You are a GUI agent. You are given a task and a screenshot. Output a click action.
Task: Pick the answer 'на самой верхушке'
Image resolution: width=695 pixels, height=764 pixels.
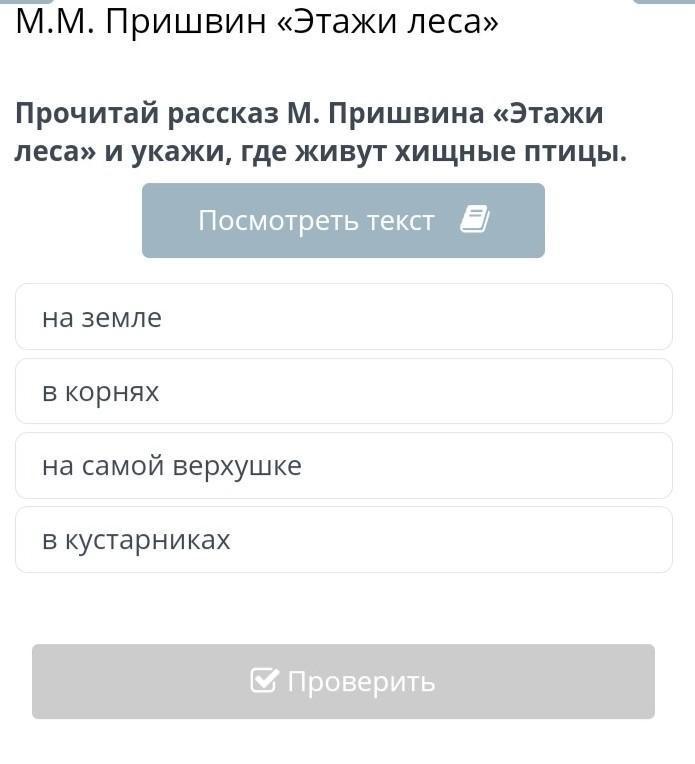343,465
